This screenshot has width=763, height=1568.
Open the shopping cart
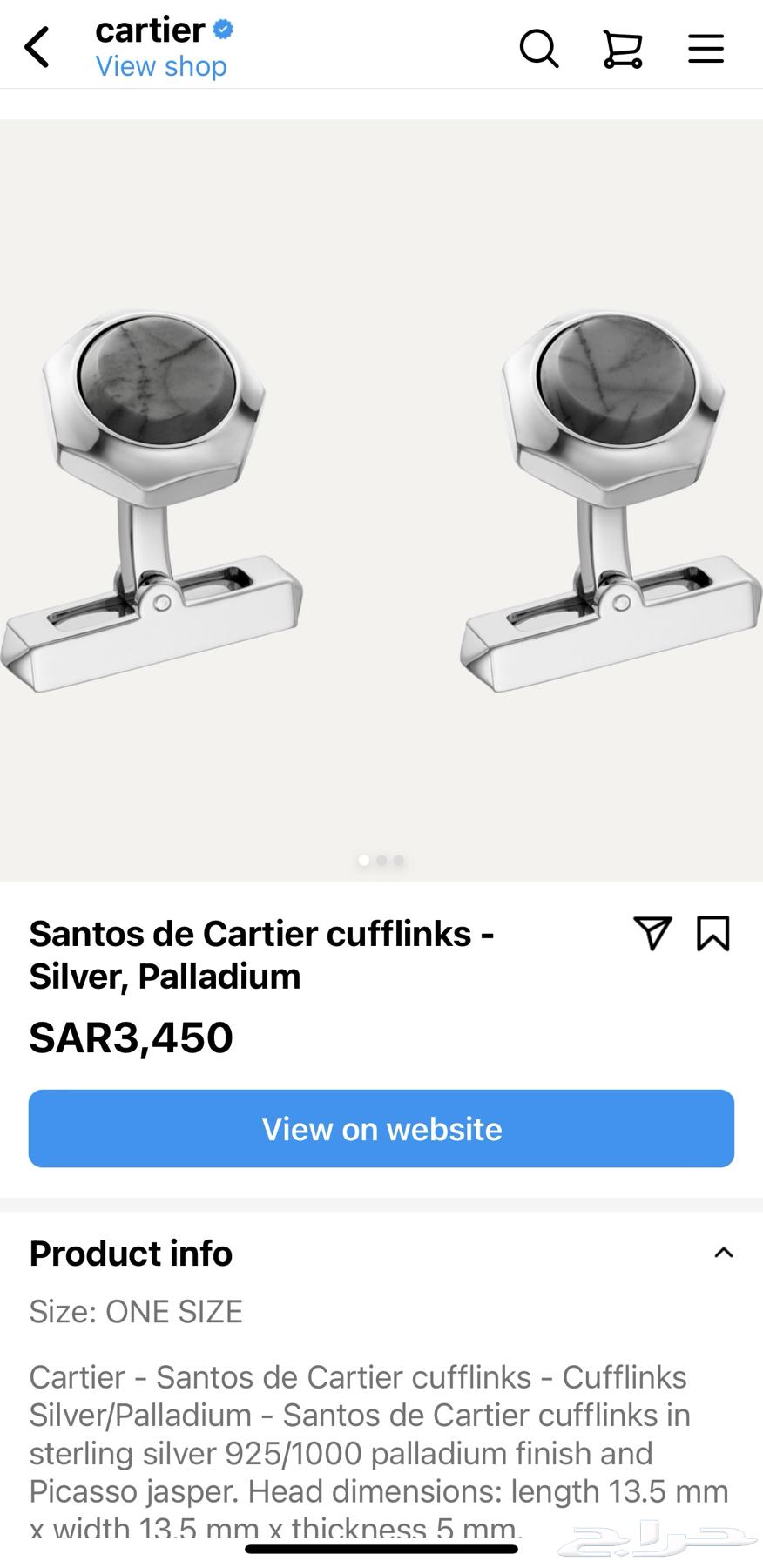pyautogui.click(x=623, y=48)
